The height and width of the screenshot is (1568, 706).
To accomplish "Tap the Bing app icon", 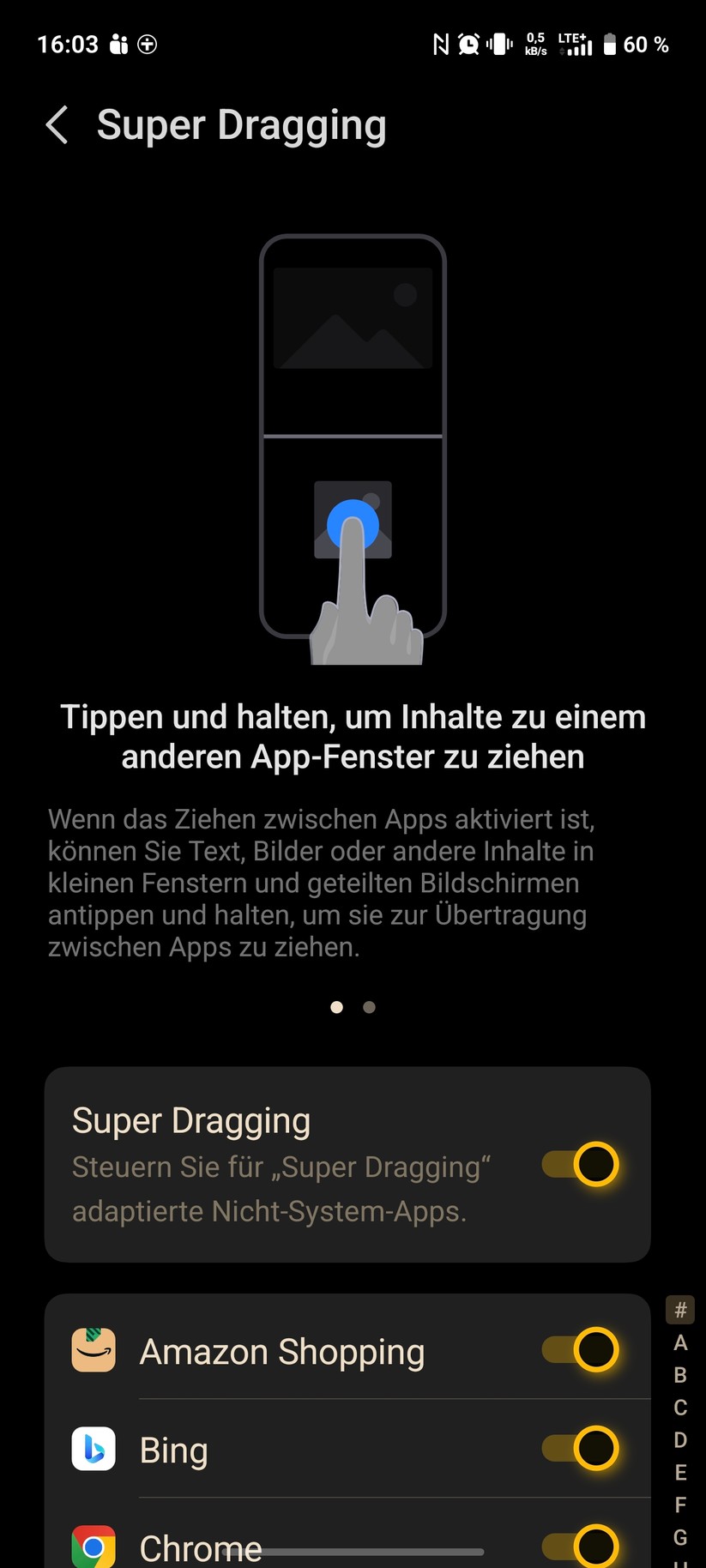I will pos(94,1449).
